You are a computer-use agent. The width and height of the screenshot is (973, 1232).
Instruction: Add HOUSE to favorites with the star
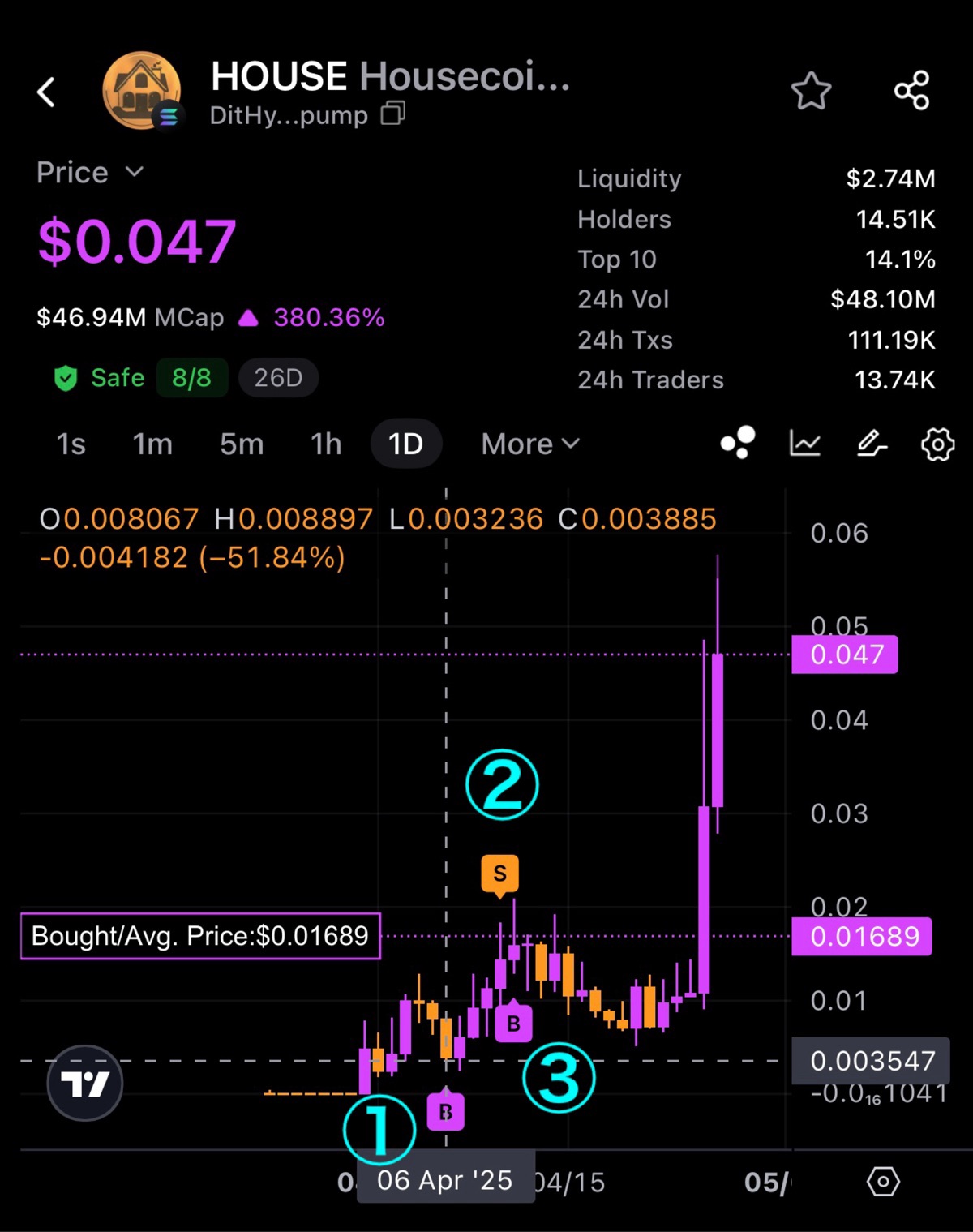(811, 91)
